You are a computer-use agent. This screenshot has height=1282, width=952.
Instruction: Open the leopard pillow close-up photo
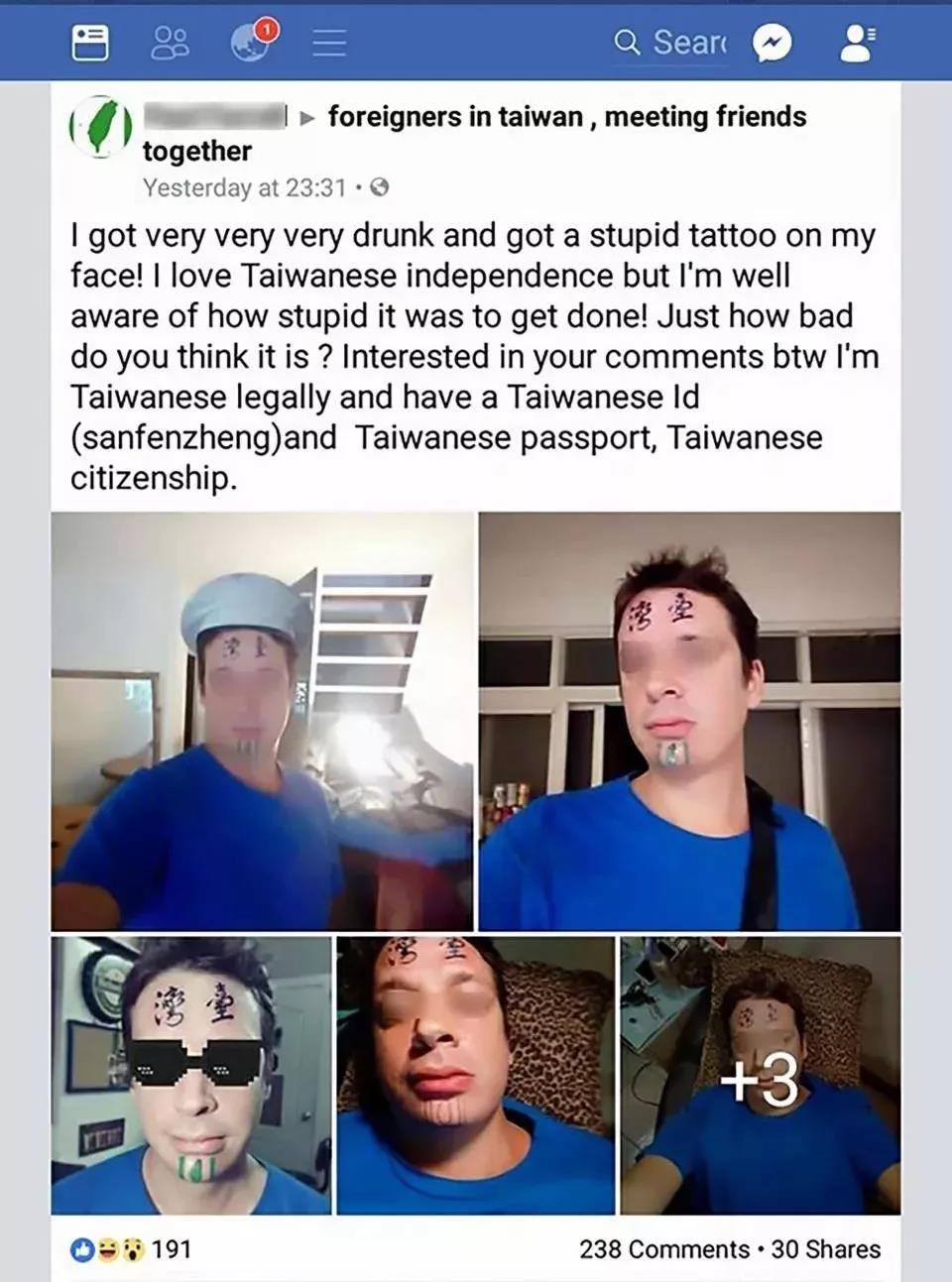(x=475, y=1076)
